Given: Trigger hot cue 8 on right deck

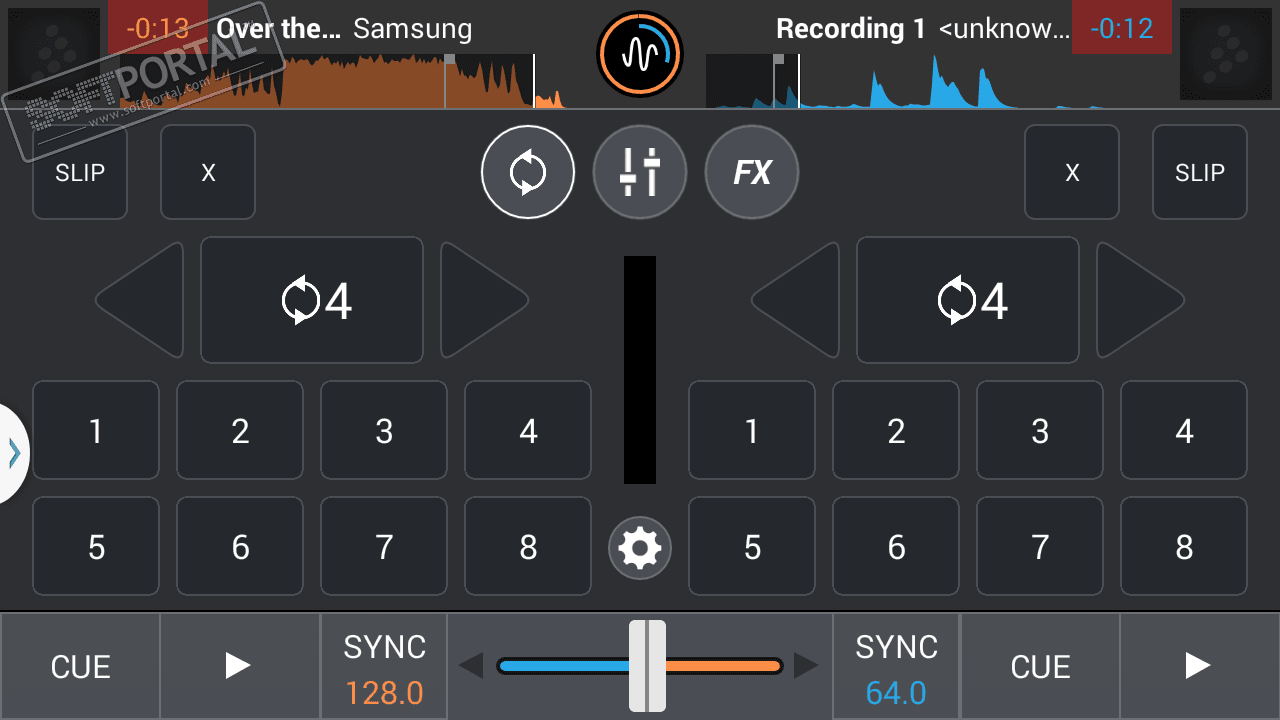Looking at the screenshot, I should (1184, 547).
